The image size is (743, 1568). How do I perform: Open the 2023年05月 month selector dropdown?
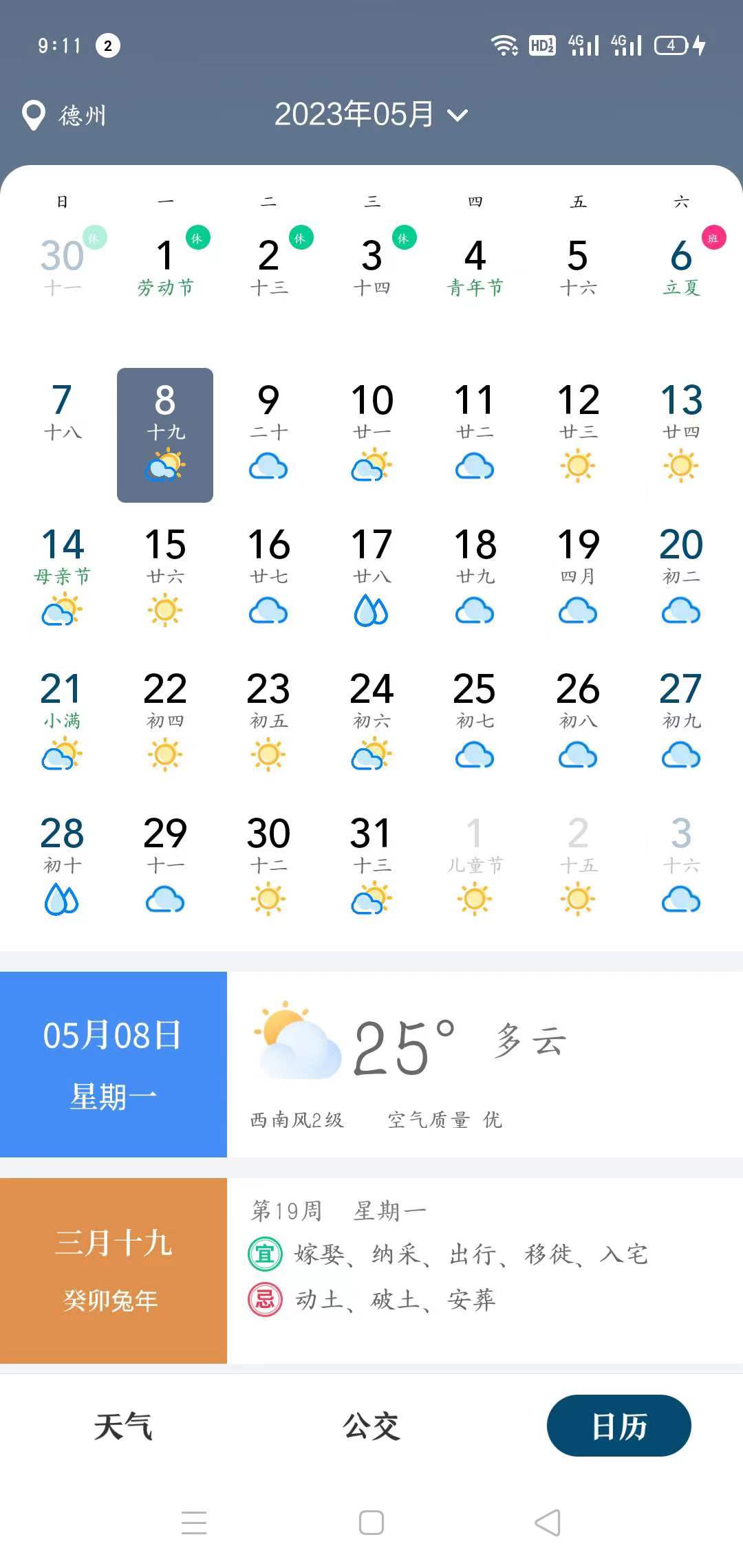[369, 115]
